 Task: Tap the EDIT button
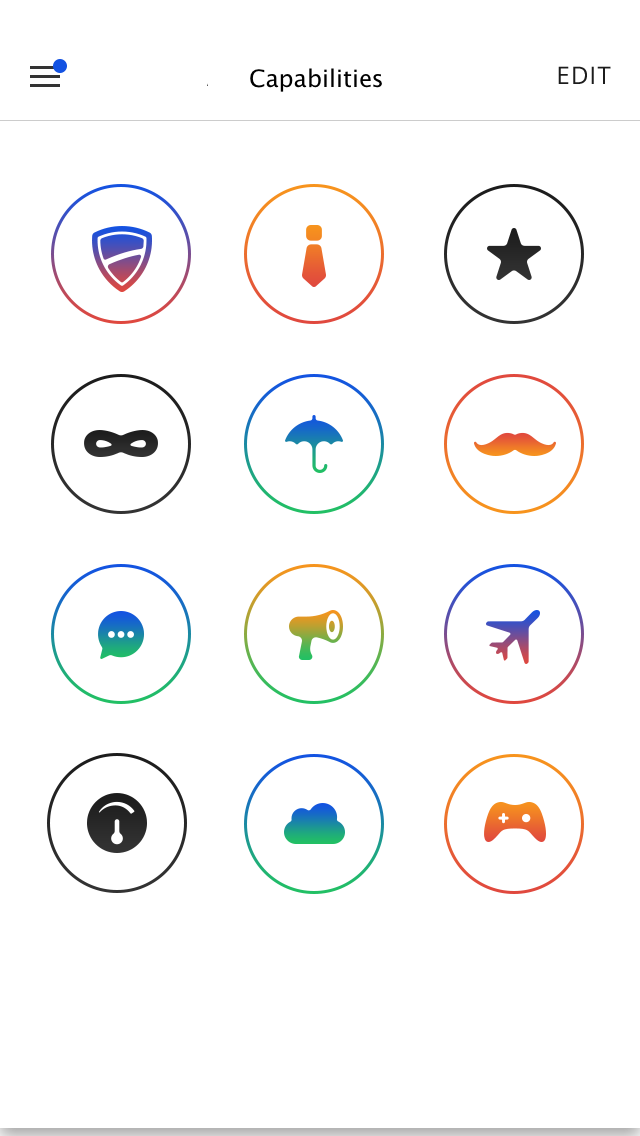click(583, 76)
